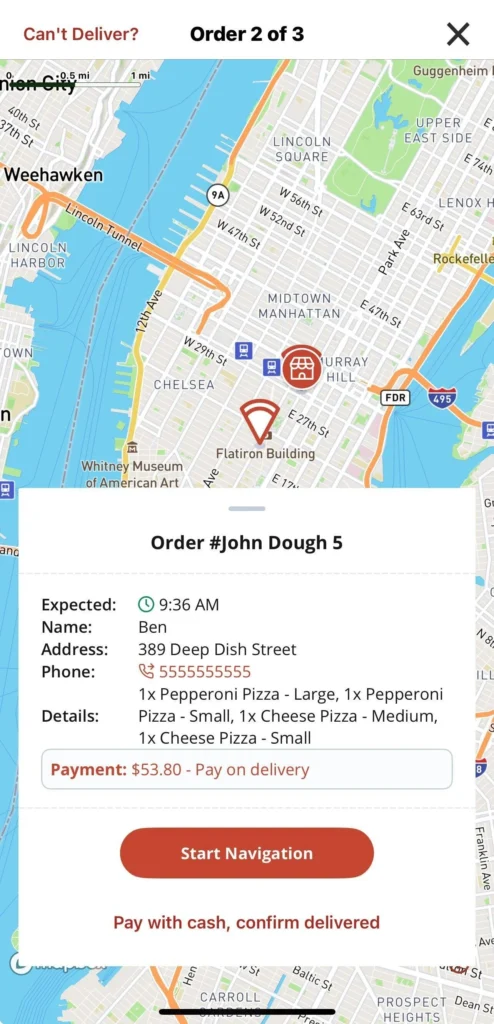The height and width of the screenshot is (1024, 494).
Task: Tap the pizza slice delivery marker
Action: (259, 420)
